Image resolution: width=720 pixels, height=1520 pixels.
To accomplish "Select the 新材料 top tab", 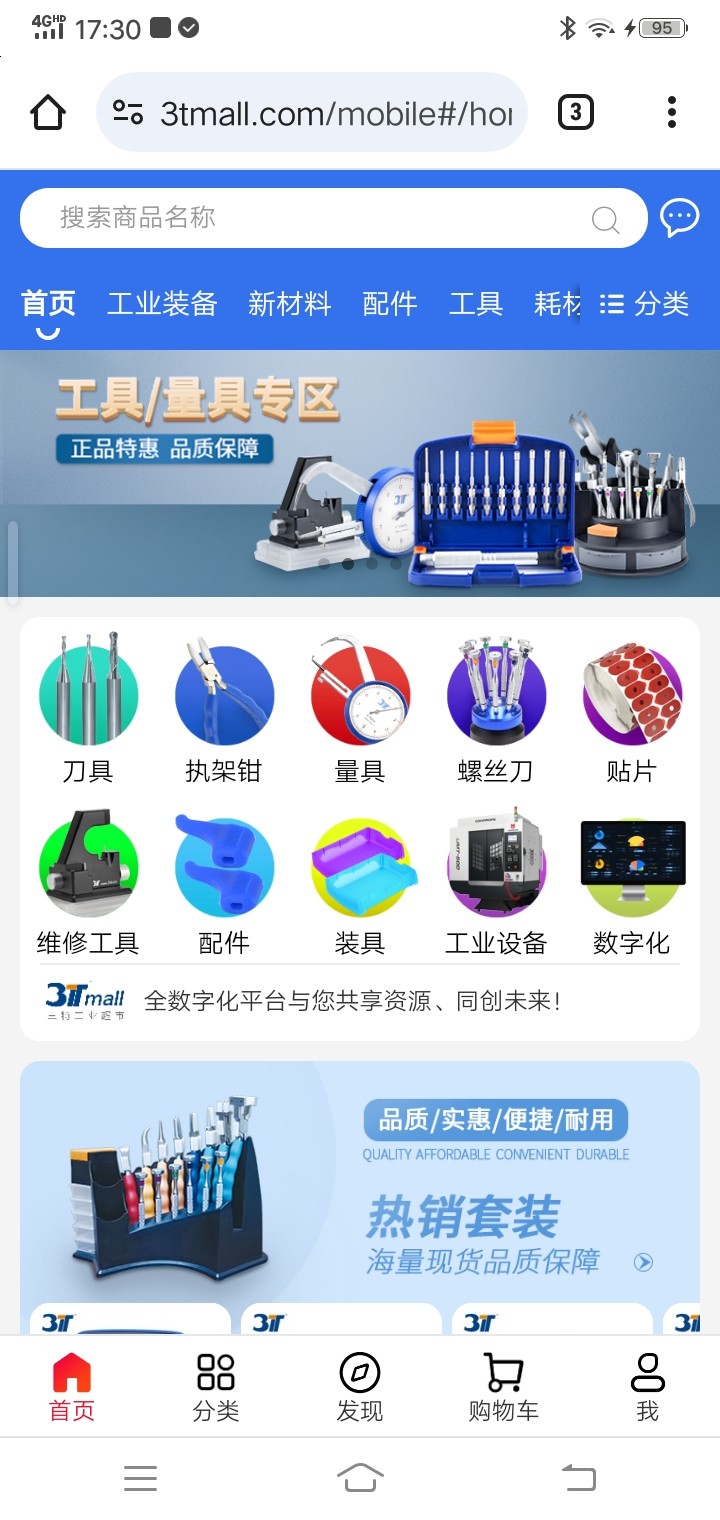I will 290,304.
